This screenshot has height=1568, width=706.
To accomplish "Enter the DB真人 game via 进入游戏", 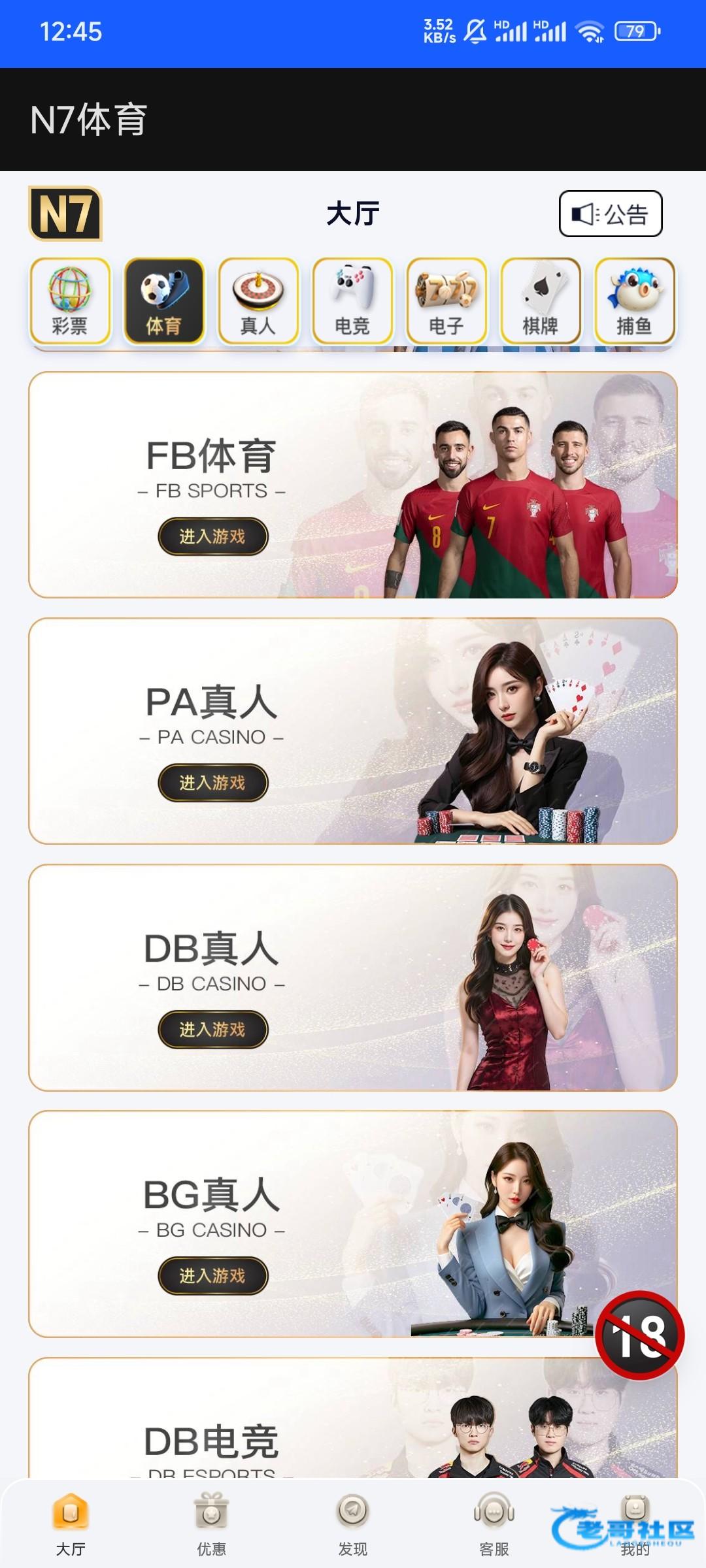I will pyautogui.click(x=212, y=1030).
